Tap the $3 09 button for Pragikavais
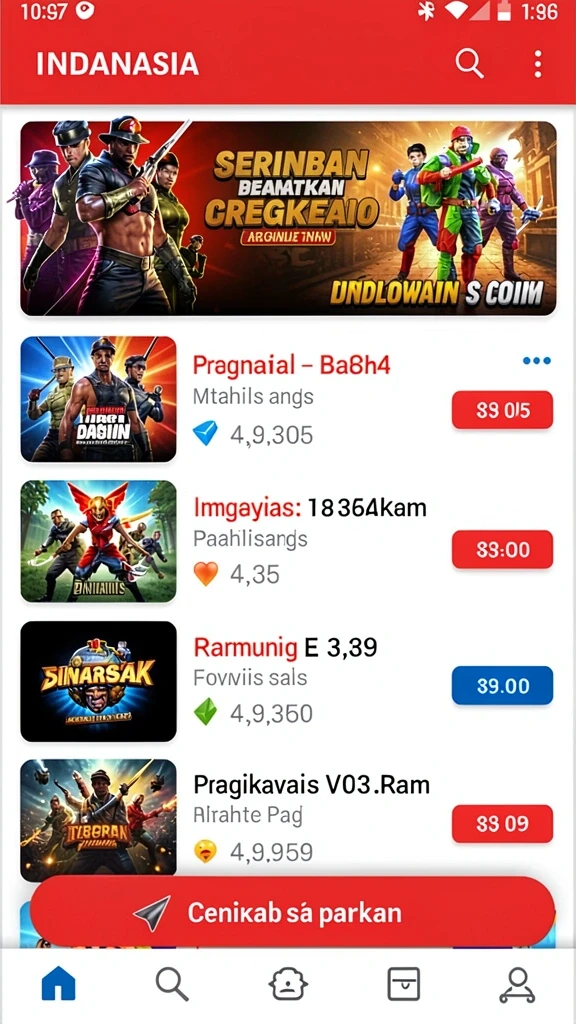Image resolution: width=576 pixels, height=1024 pixels. pos(502,824)
